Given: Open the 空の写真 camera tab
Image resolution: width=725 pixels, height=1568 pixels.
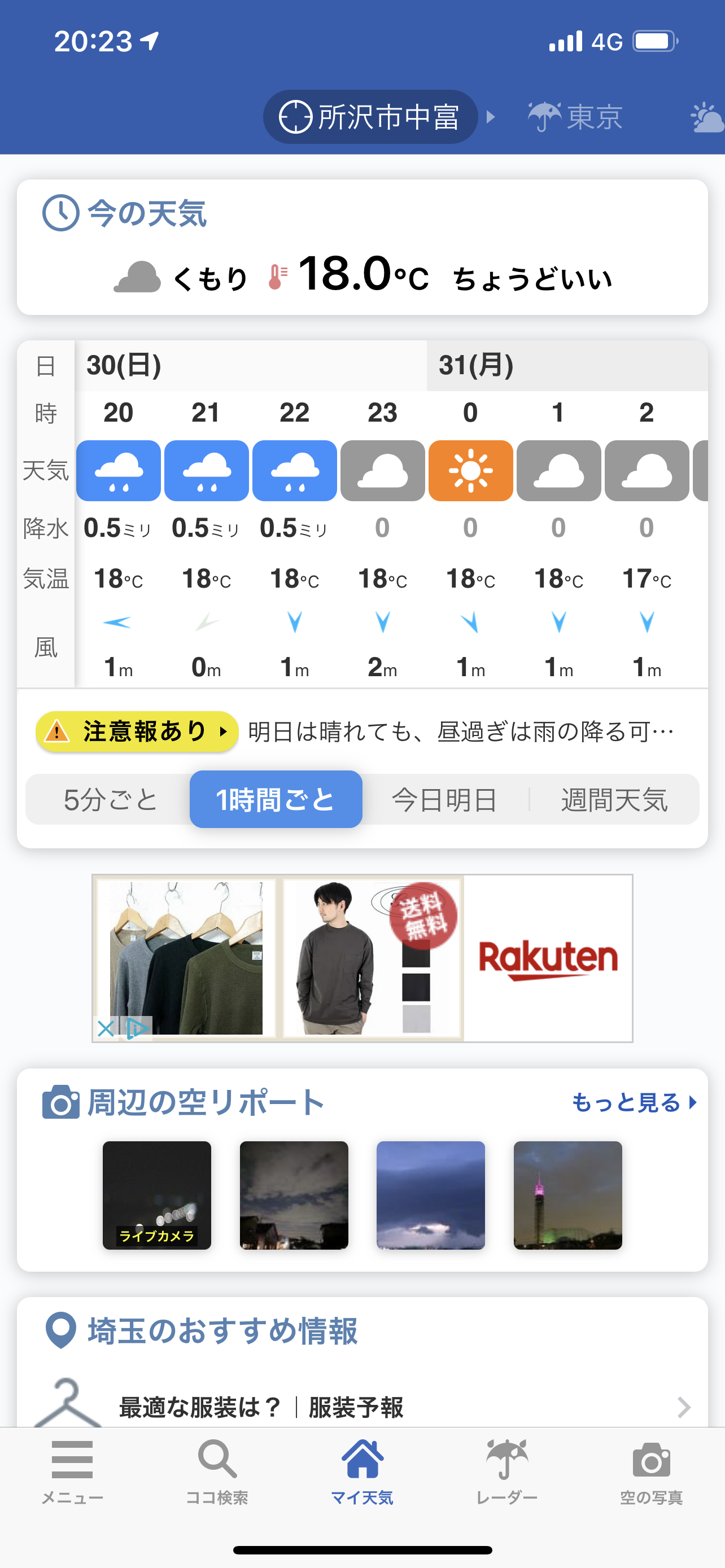Looking at the screenshot, I should click(x=652, y=1470).
